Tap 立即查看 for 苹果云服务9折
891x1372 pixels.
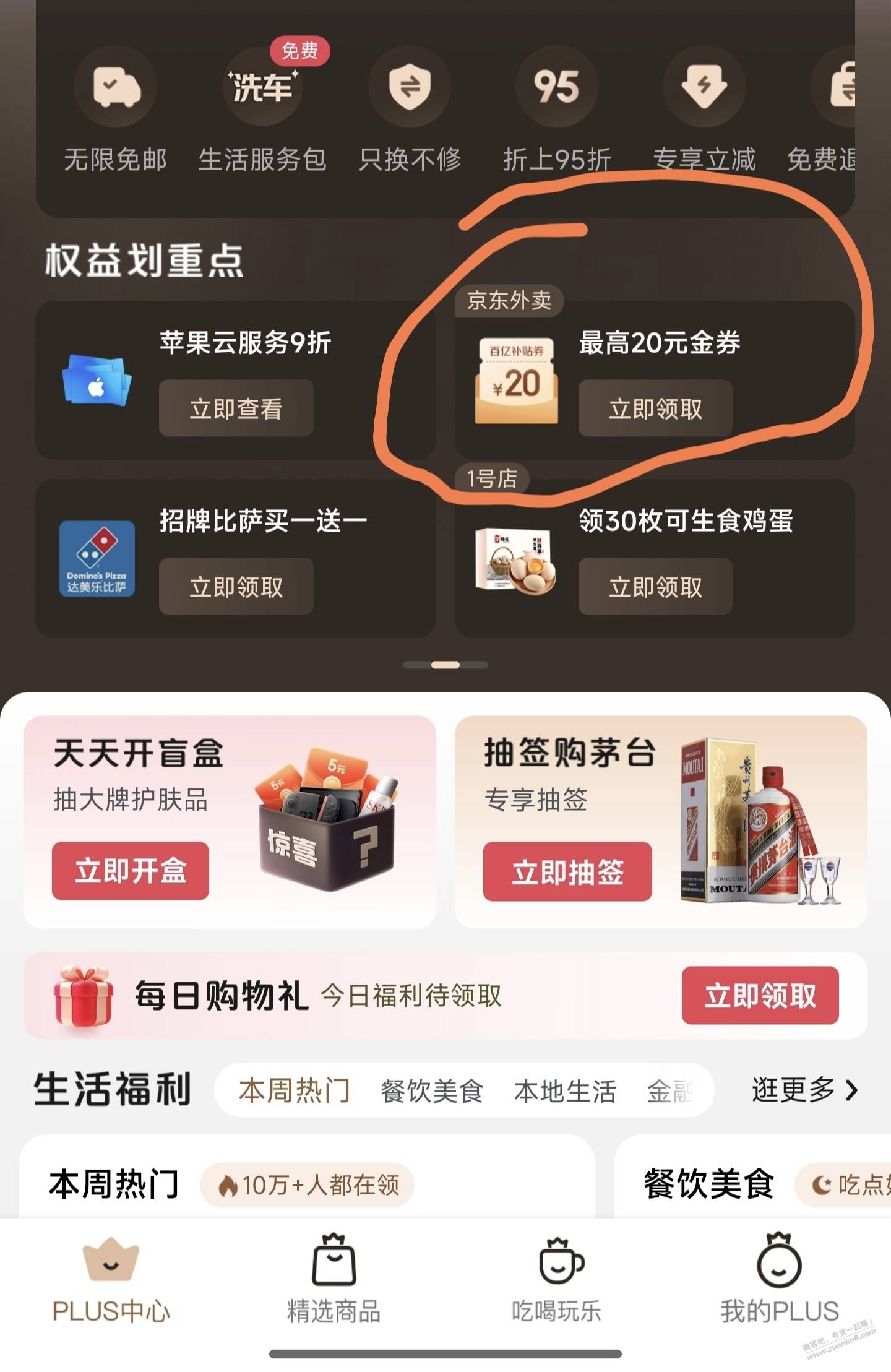(x=236, y=408)
